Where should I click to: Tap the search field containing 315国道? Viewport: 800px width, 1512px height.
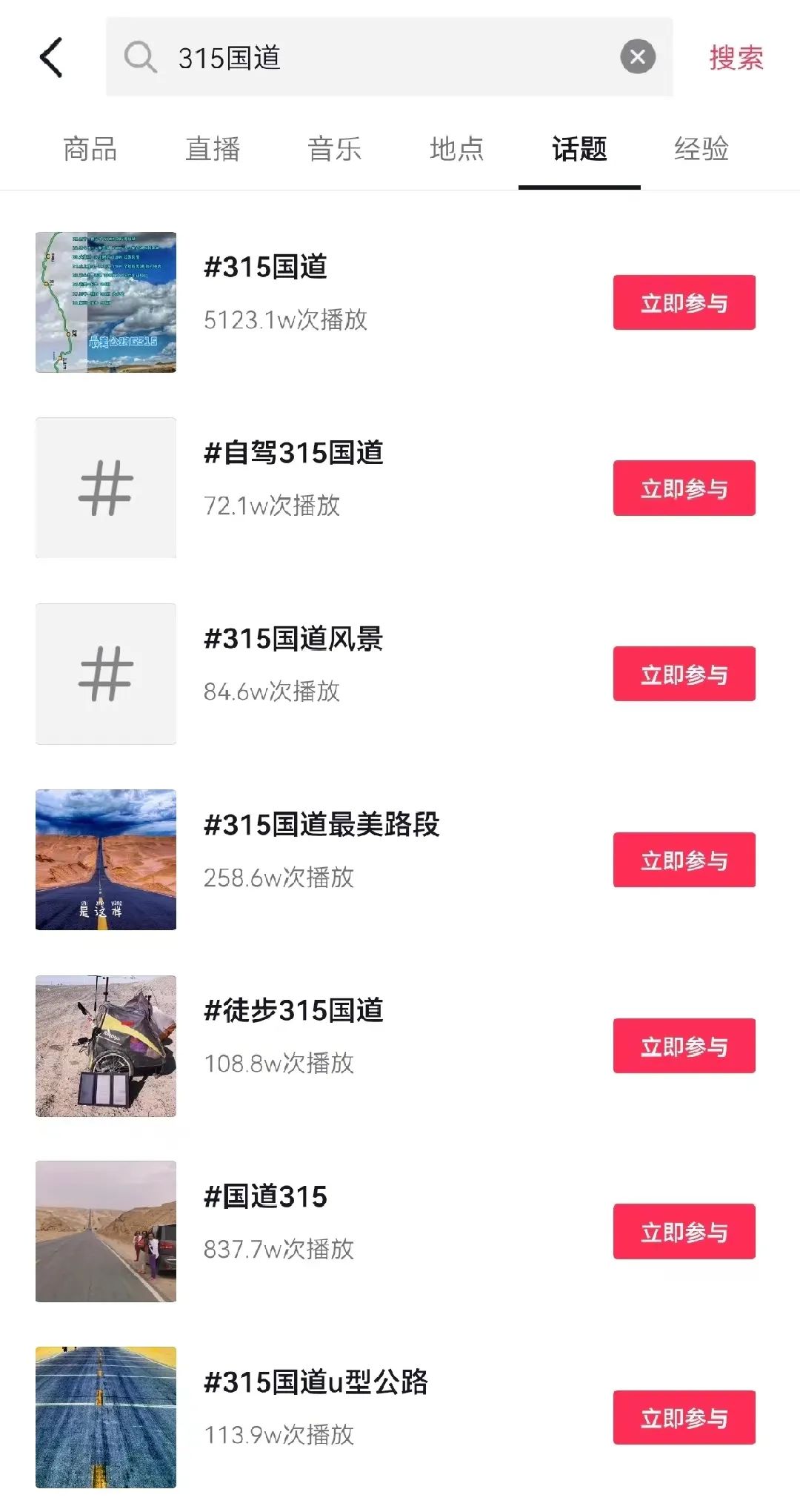click(370, 58)
